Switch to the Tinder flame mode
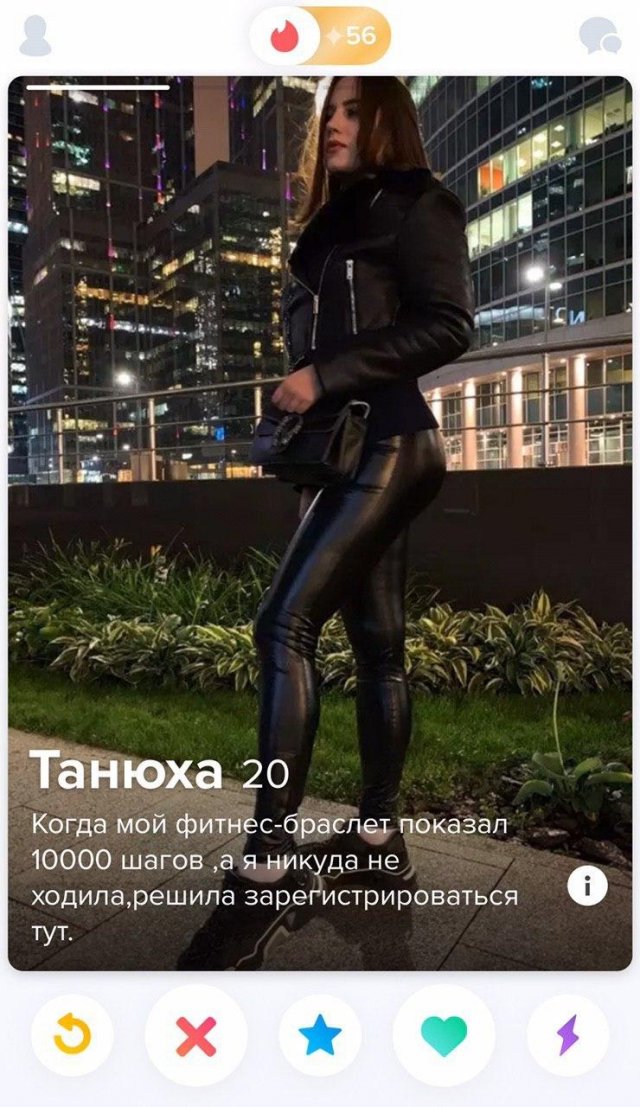 pos(285,36)
